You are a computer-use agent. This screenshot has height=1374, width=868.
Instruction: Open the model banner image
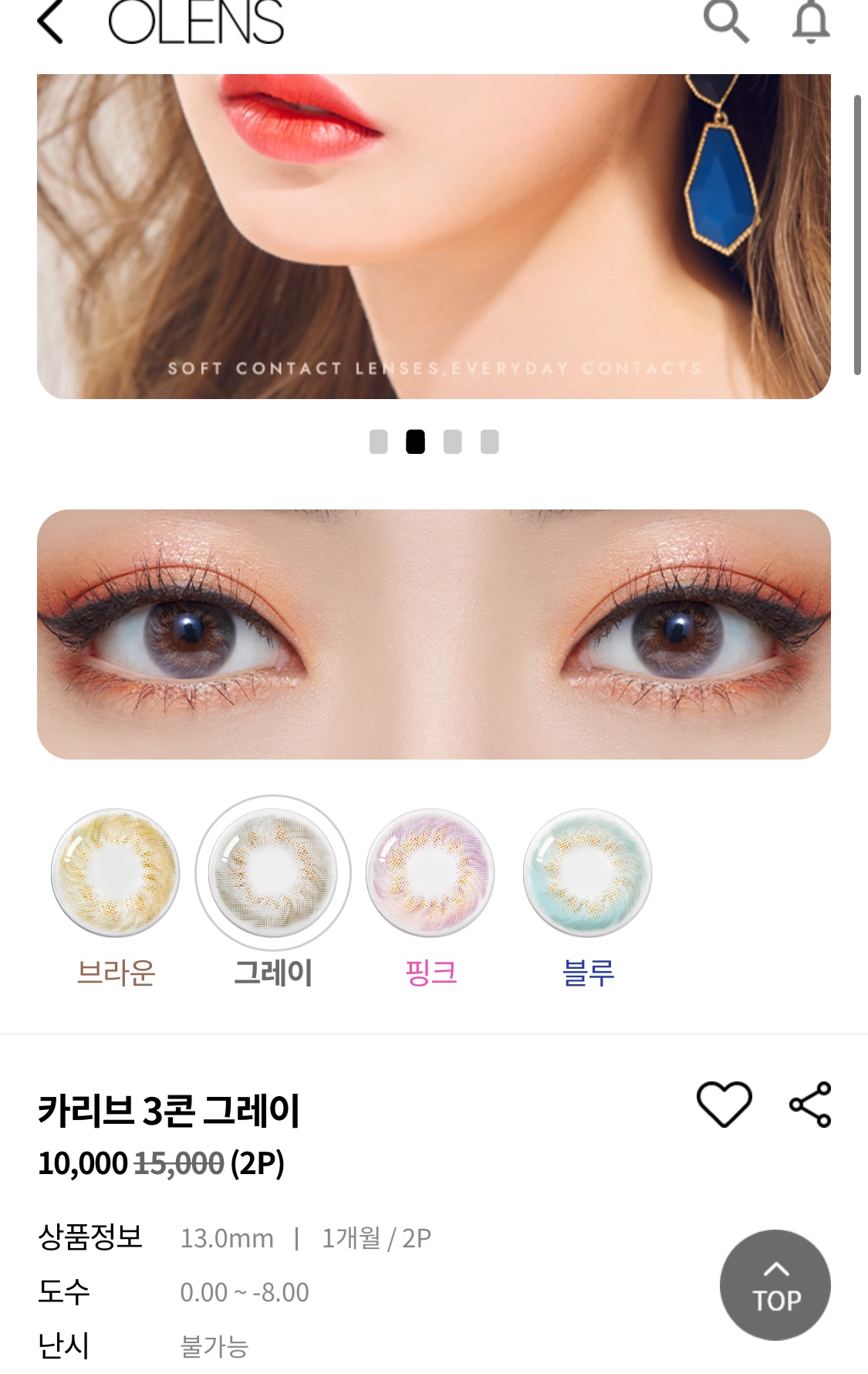pos(434,235)
